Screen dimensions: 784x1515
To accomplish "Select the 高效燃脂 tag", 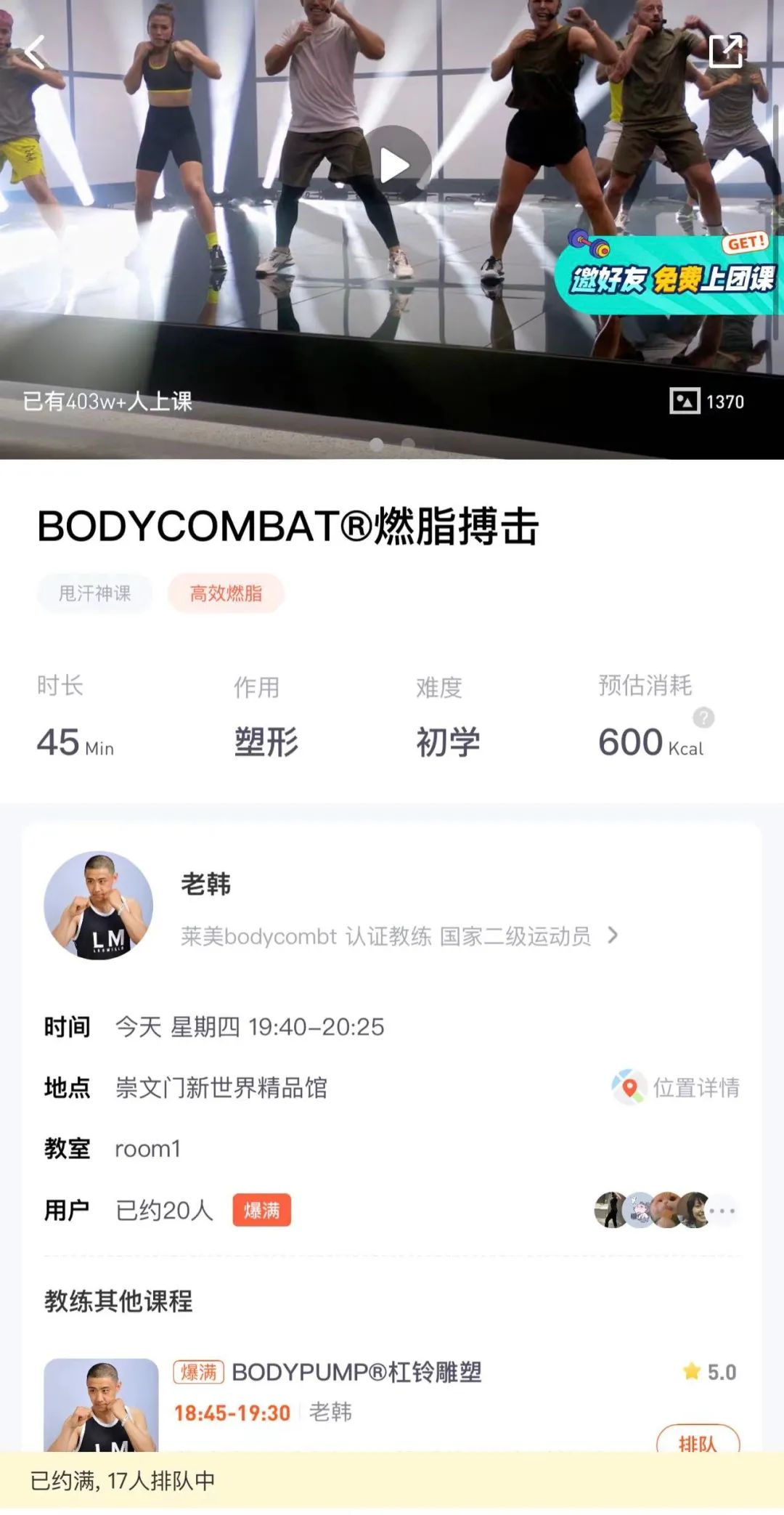I will [226, 593].
